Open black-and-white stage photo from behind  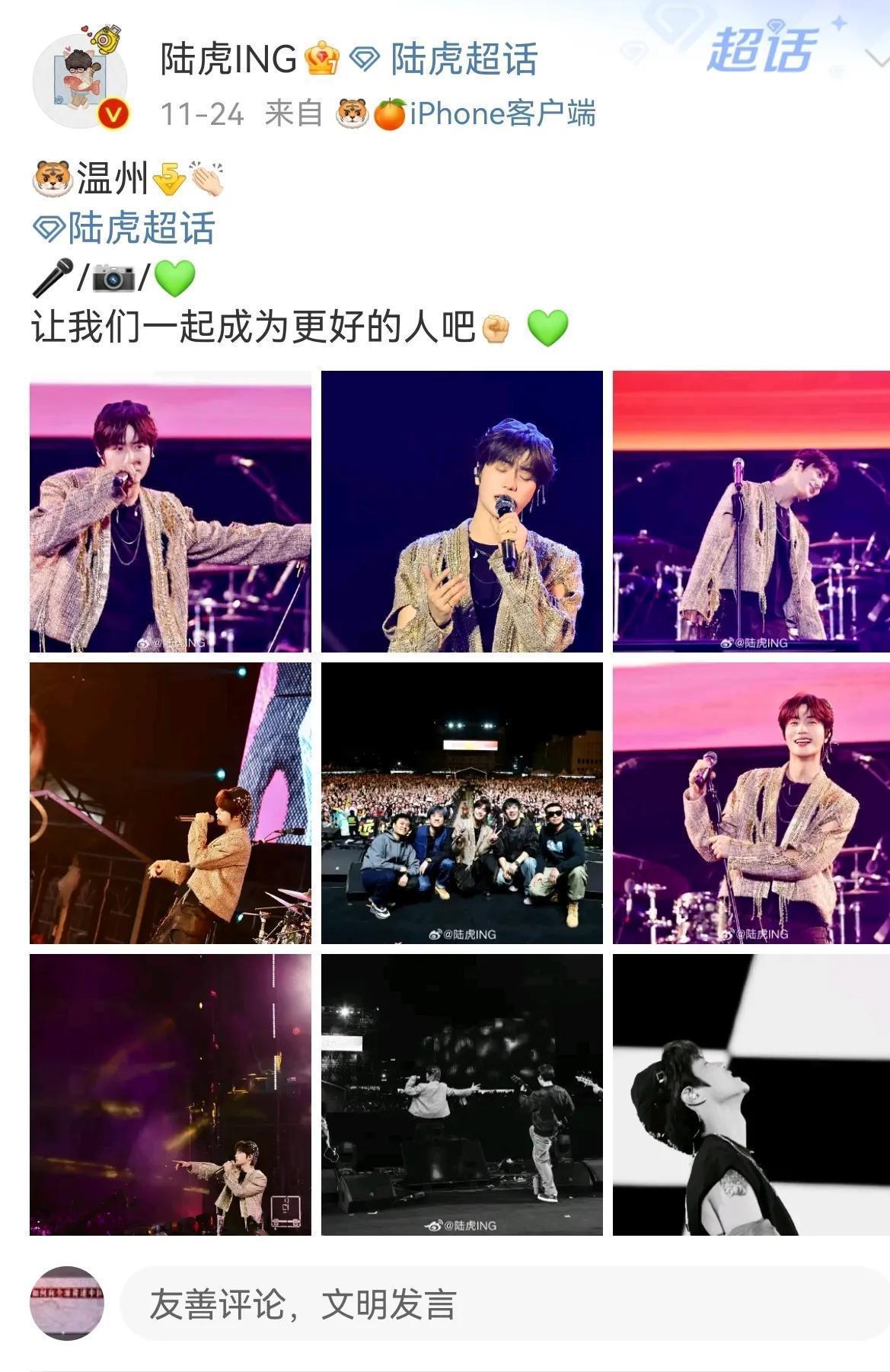pos(461,1094)
